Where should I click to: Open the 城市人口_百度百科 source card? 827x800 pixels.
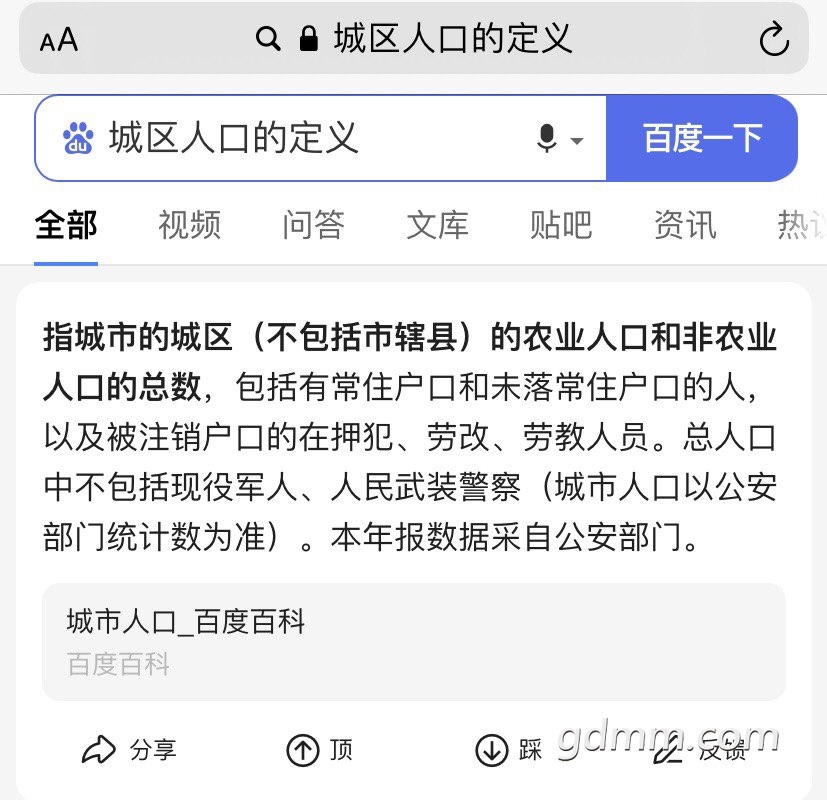413,641
